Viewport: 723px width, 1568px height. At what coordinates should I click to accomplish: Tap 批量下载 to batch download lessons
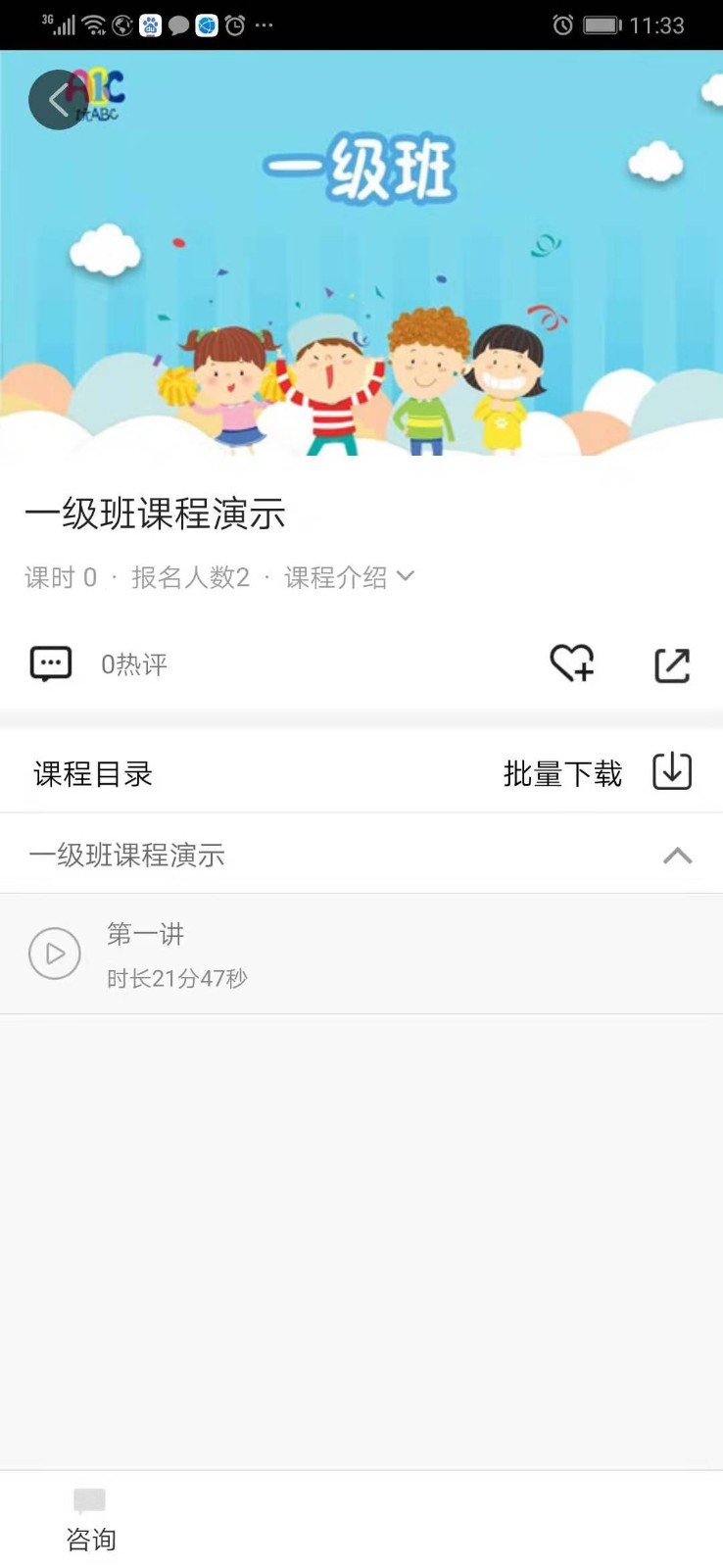coord(597,773)
